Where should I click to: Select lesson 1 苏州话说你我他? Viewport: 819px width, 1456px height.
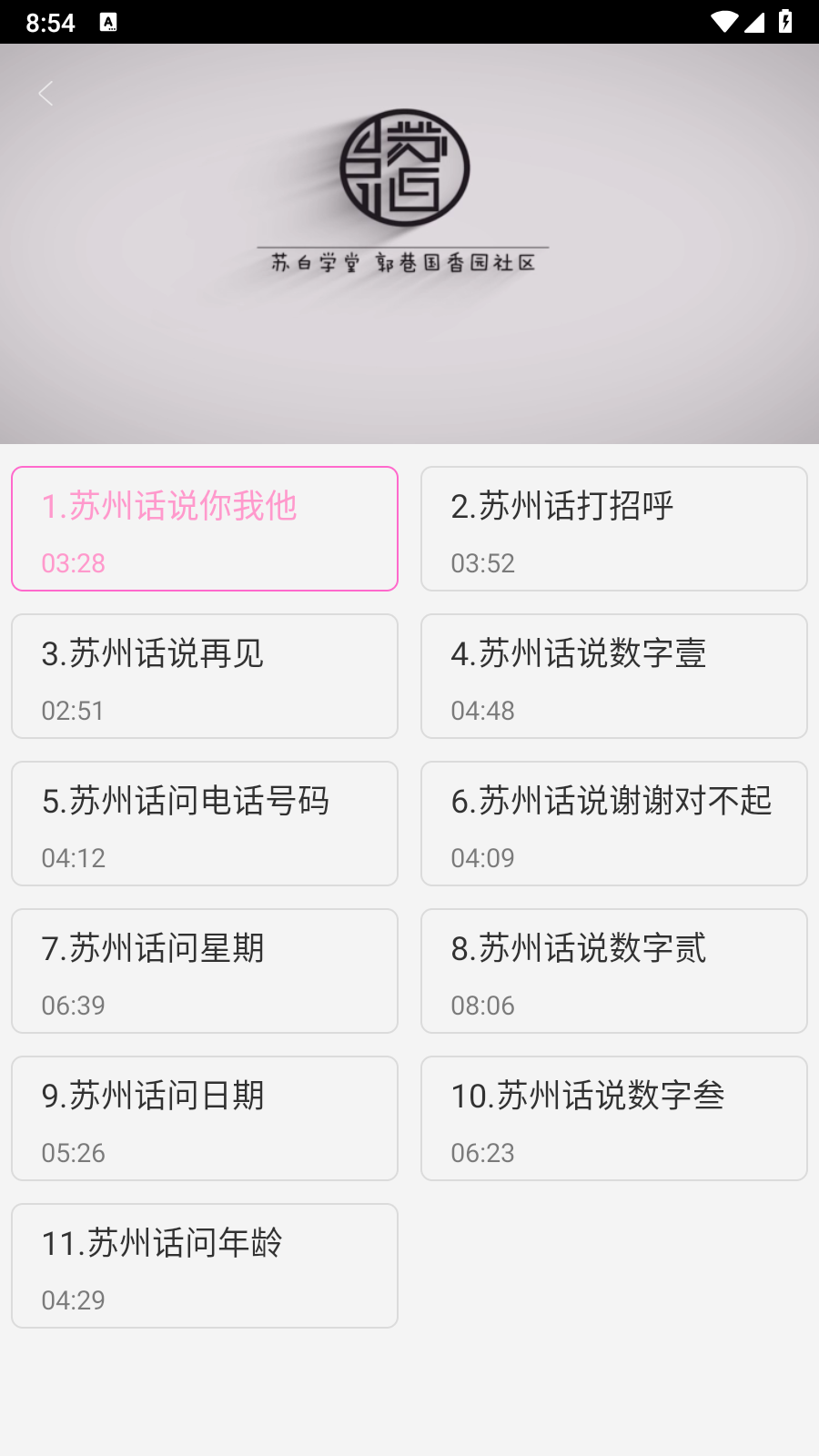pyautogui.click(x=204, y=529)
